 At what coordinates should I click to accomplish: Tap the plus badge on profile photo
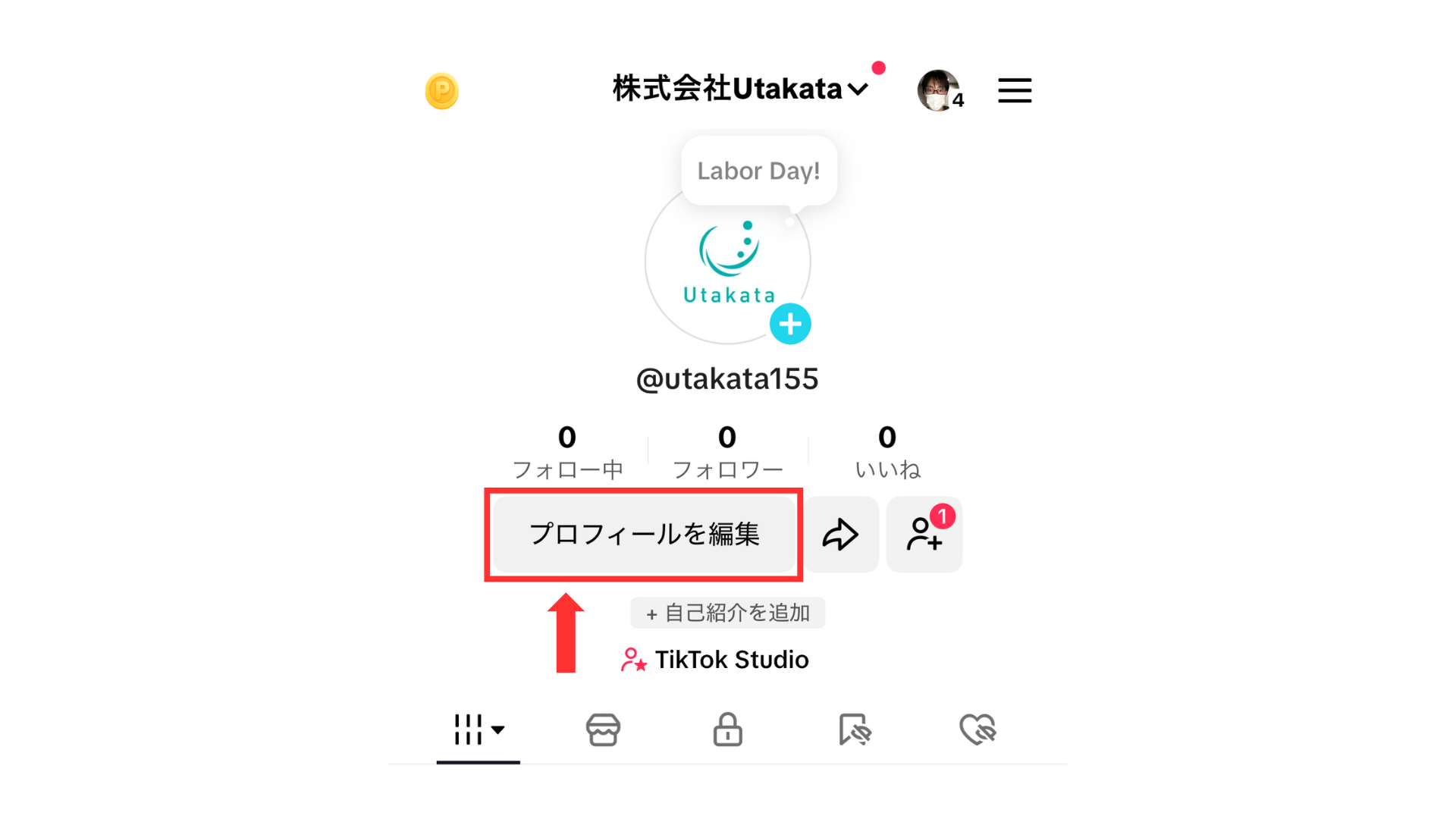[x=790, y=325]
